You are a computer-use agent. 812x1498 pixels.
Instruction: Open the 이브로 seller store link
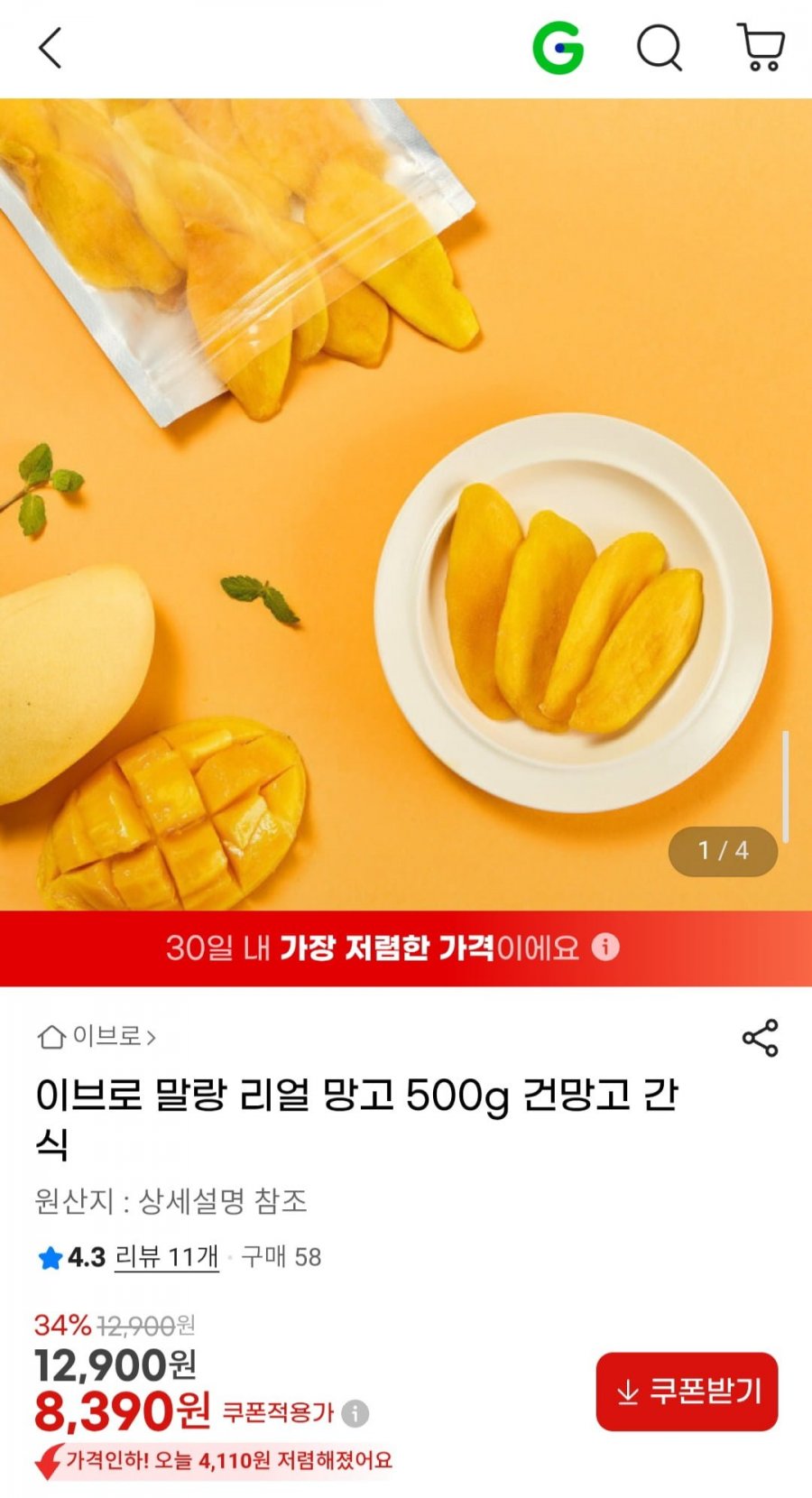click(97, 1037)
